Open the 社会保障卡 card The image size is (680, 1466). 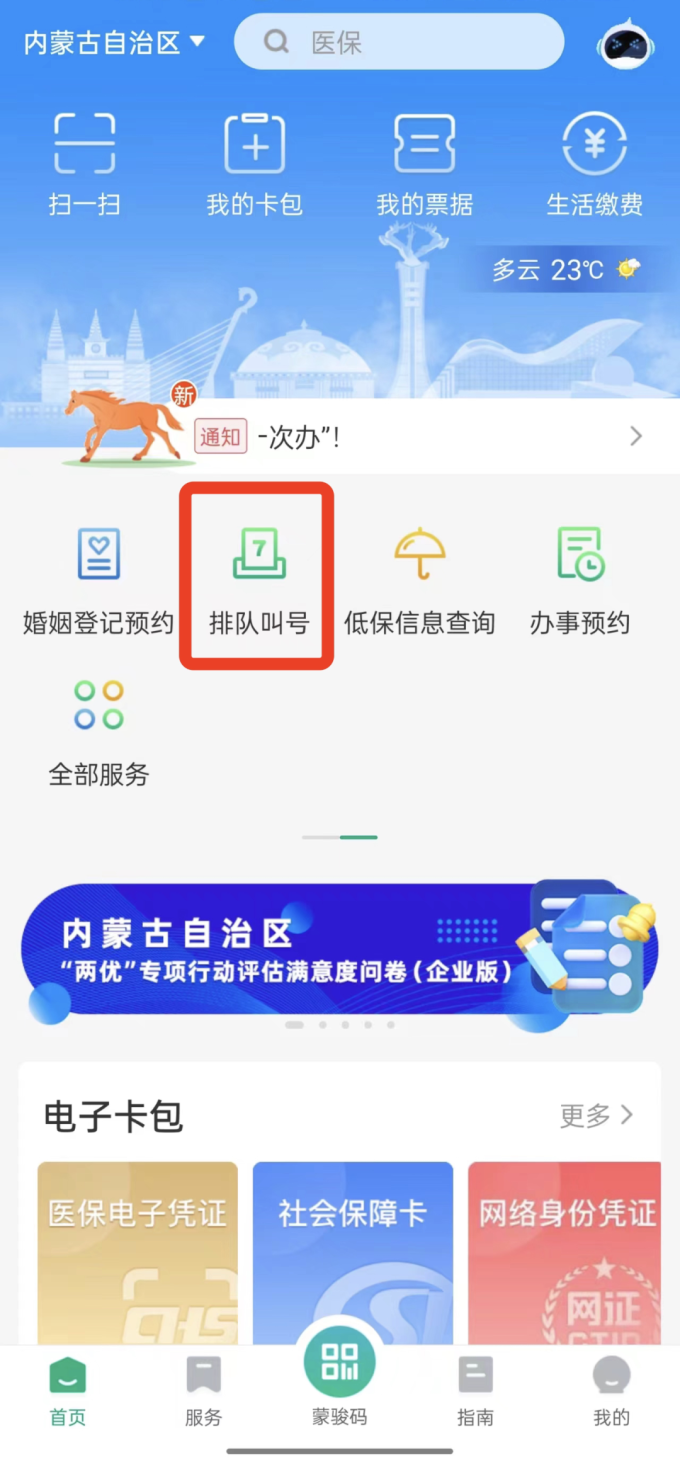(352, 1250)
